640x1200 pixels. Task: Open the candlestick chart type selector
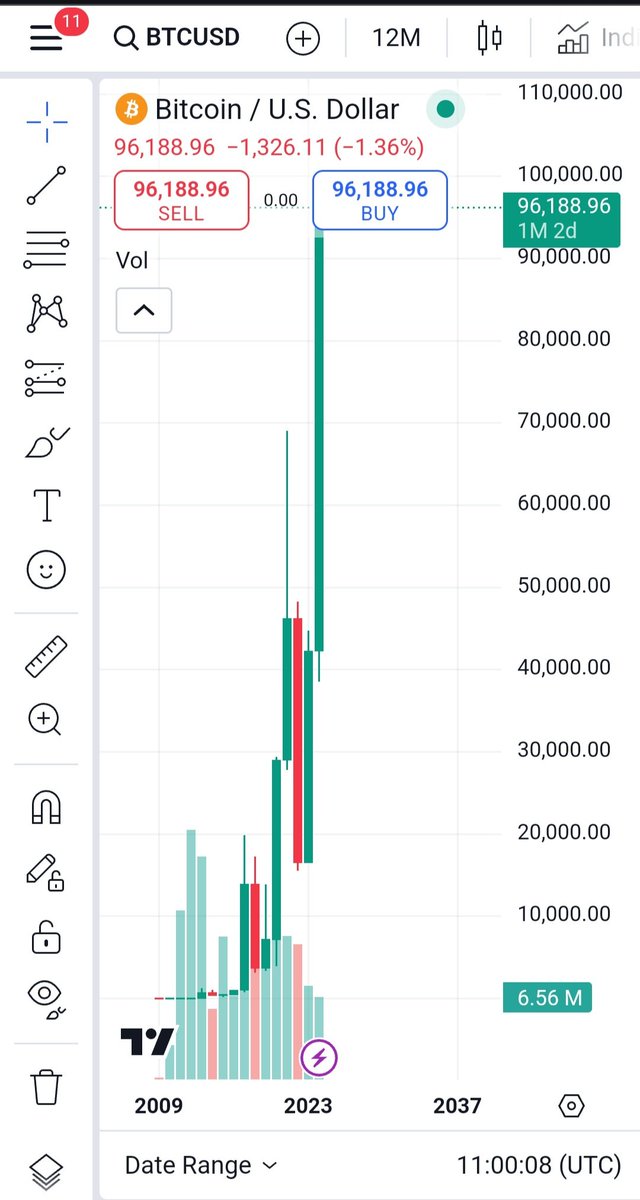pyautogui.click(x=490, y=38)
